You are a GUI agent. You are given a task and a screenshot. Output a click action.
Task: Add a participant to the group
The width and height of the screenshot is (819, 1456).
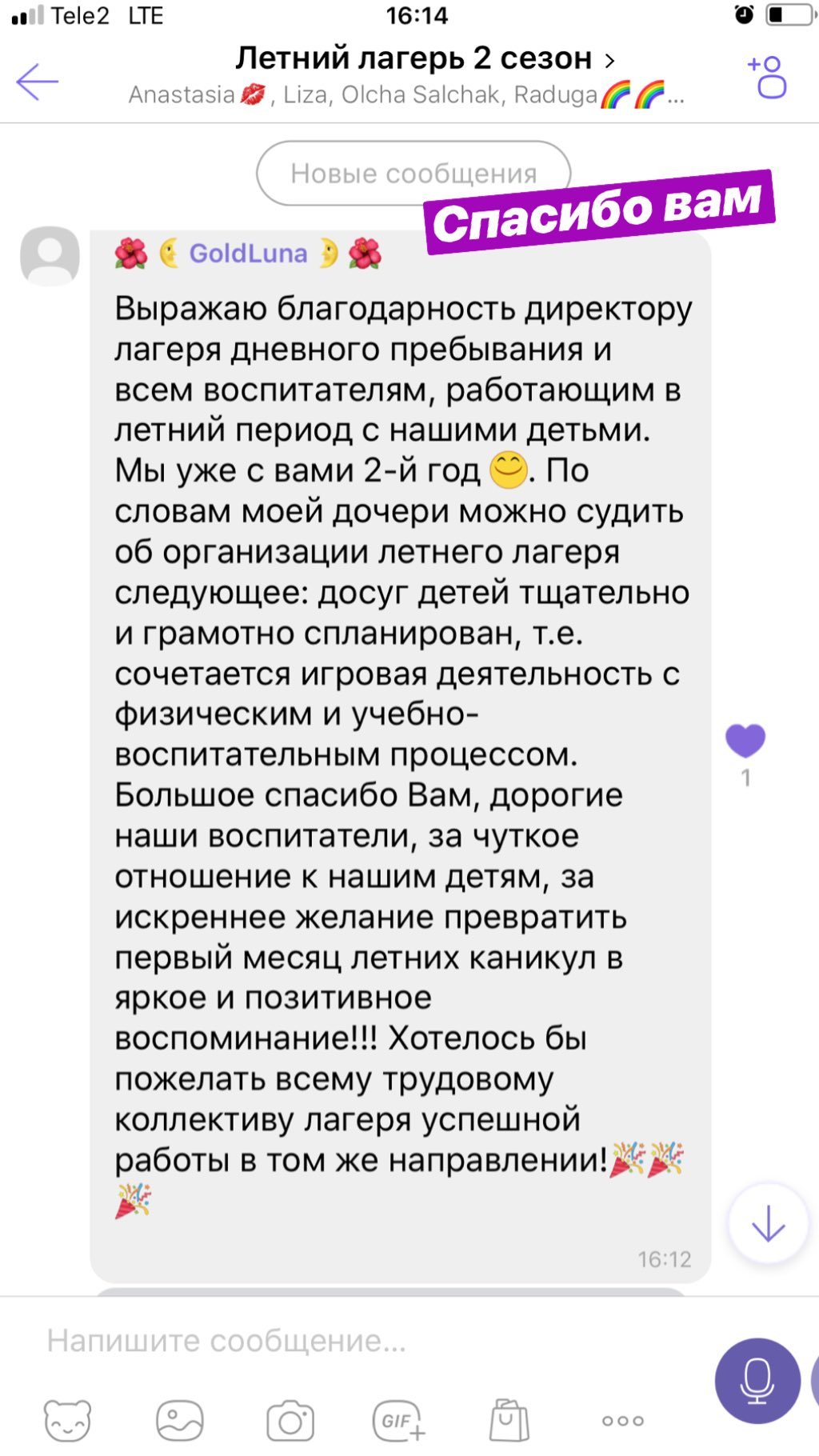(x=767, y=77)
